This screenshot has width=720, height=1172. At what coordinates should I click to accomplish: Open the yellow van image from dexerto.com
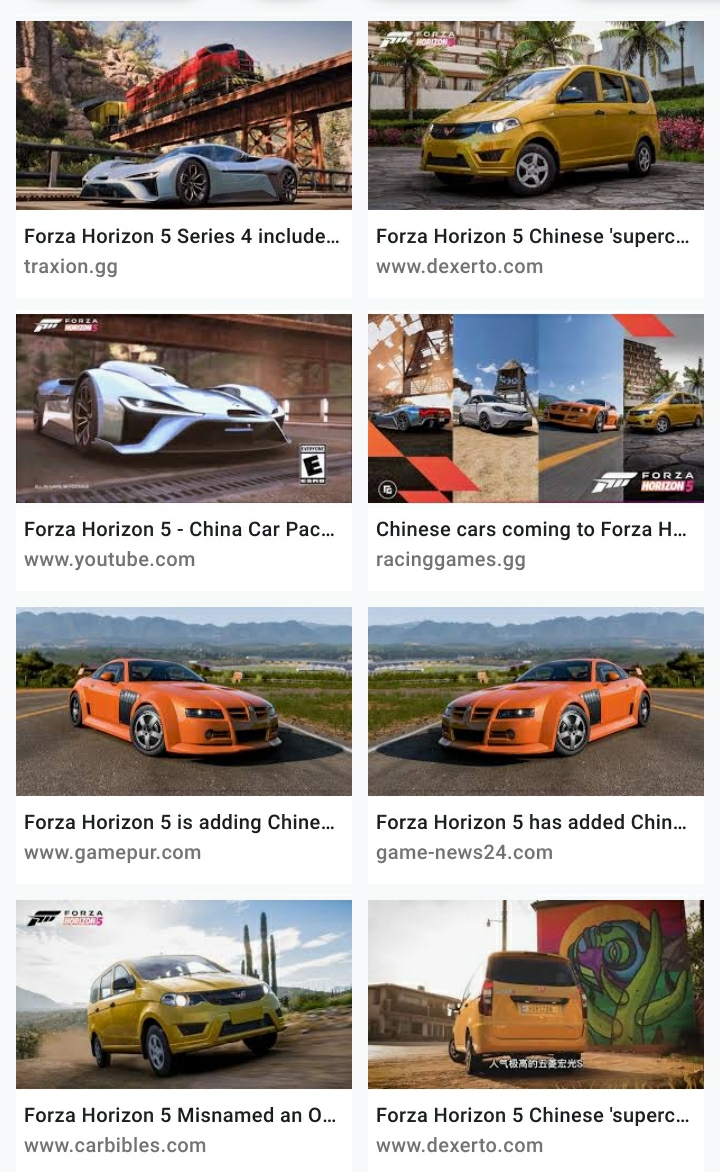tap(535, 116)
